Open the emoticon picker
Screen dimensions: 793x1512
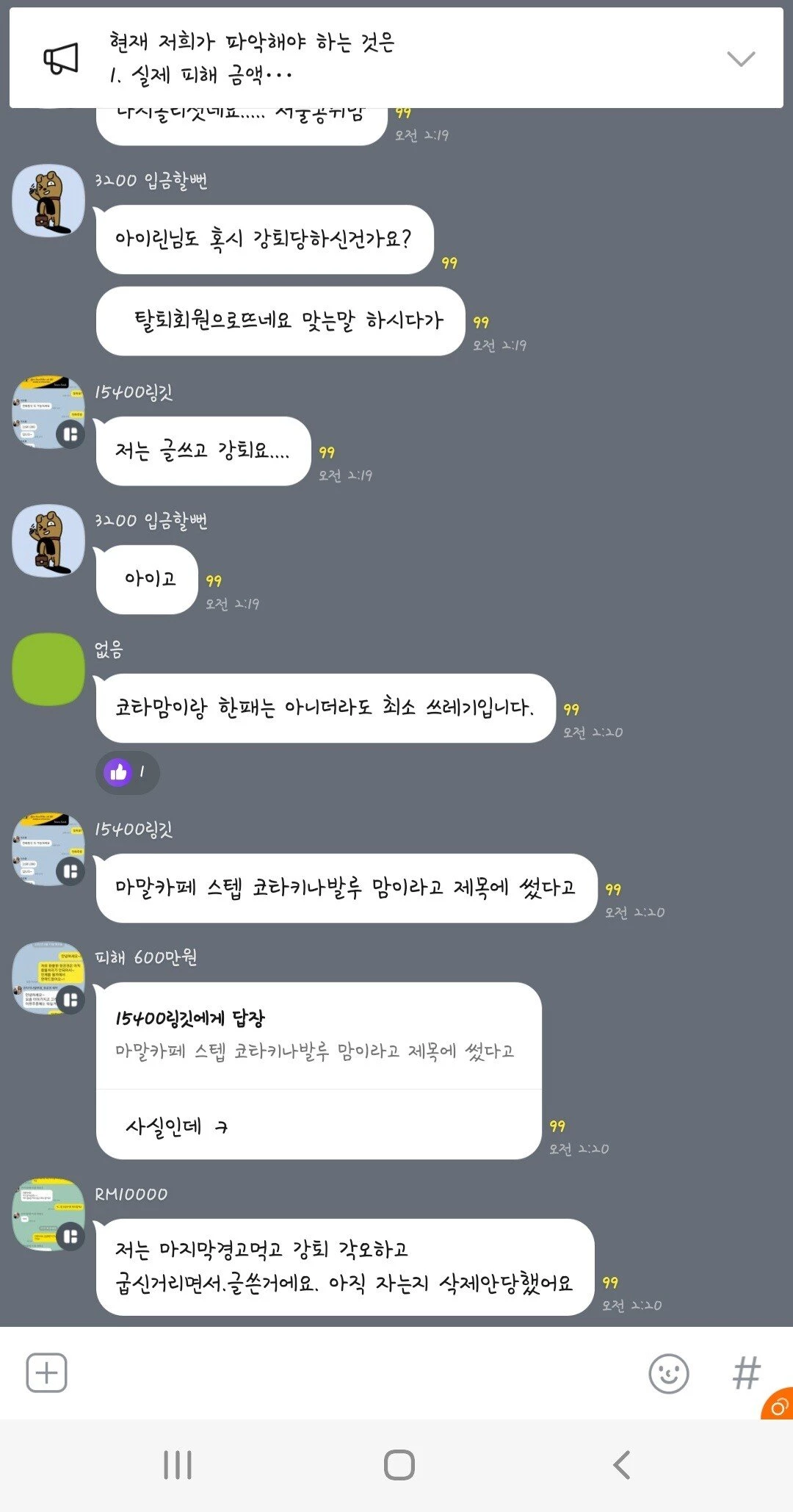pyautogui.click(x=668, y=1373)
